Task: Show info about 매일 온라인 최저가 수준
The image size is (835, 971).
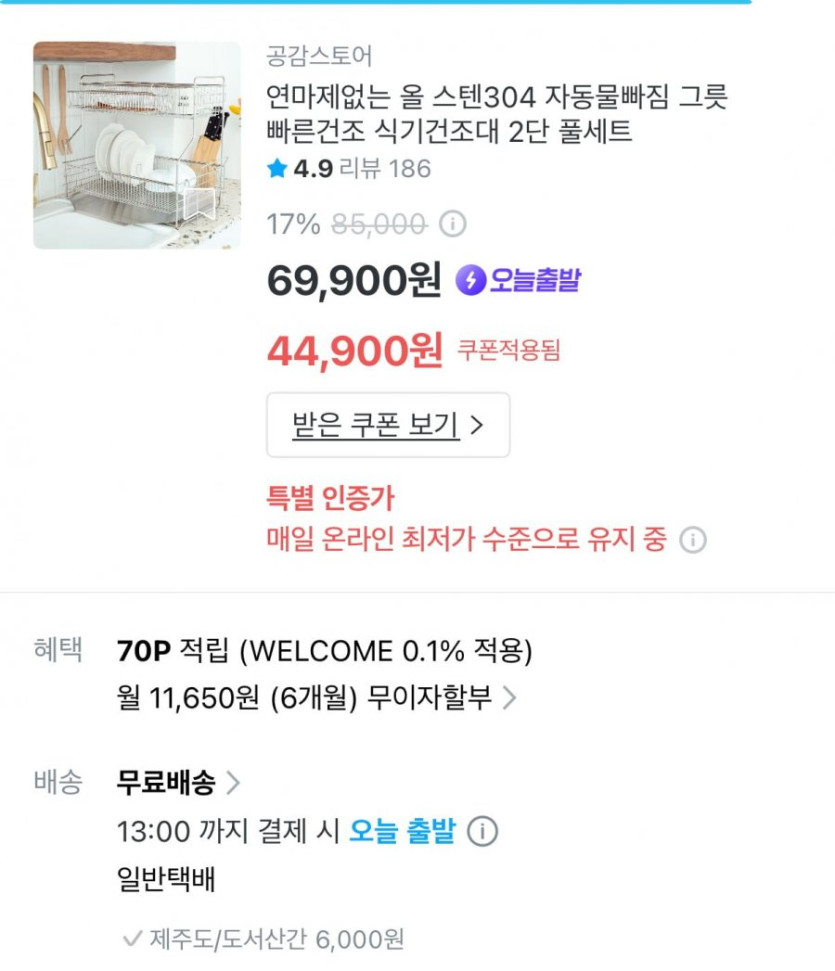Action: click(x=692, y=540)
